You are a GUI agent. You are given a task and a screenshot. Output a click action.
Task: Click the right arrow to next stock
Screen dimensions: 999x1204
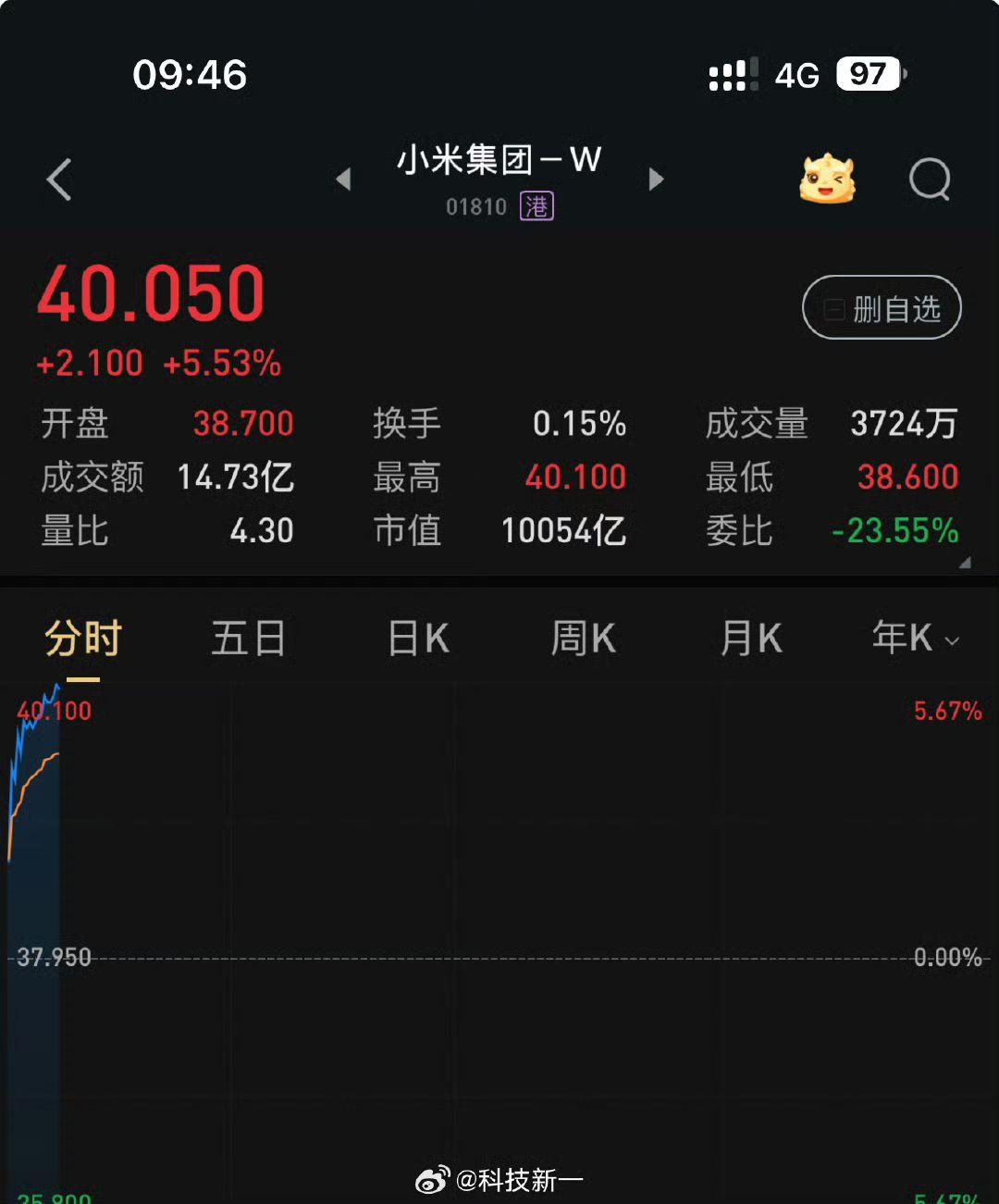click(657, 180)
